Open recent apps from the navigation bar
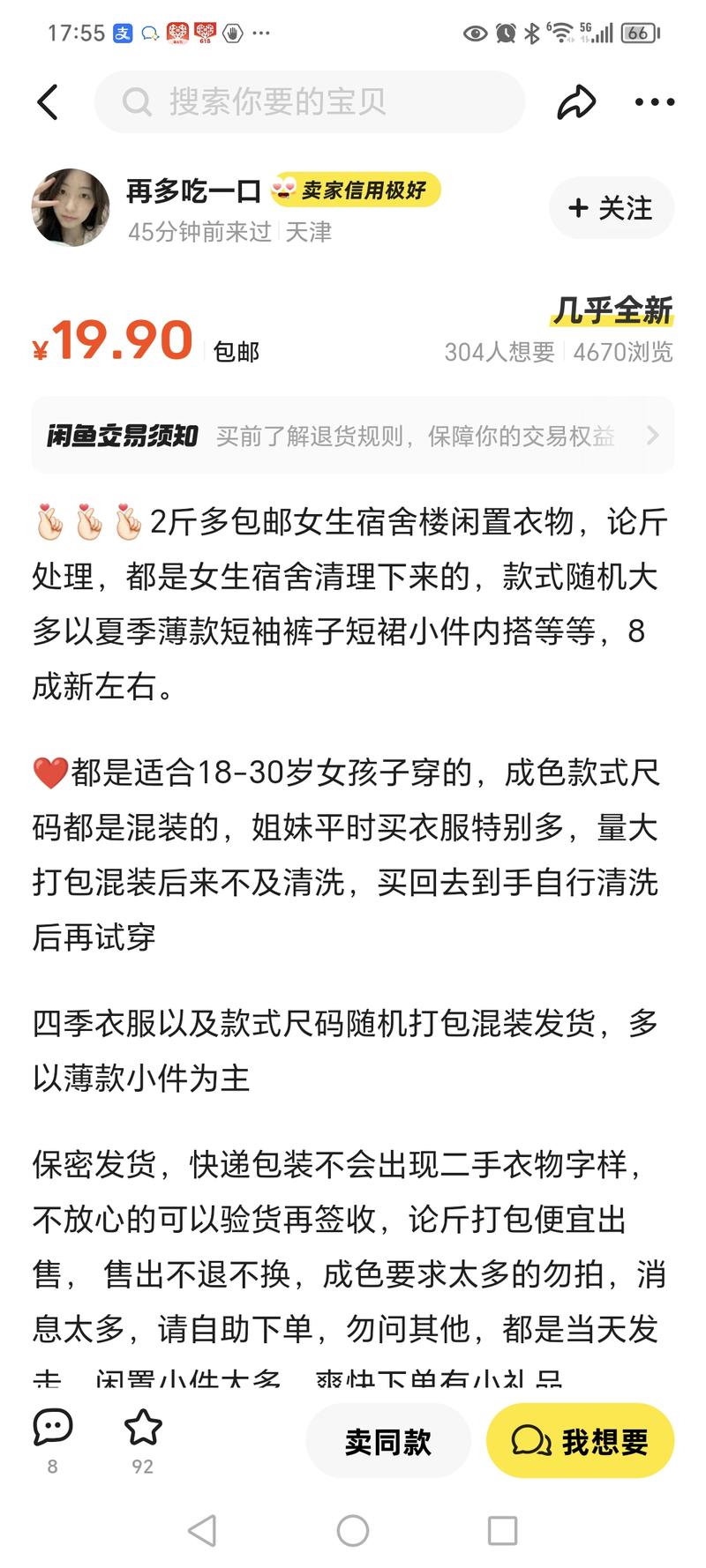The image size is (706, 1568). [x=502, y=1531]
